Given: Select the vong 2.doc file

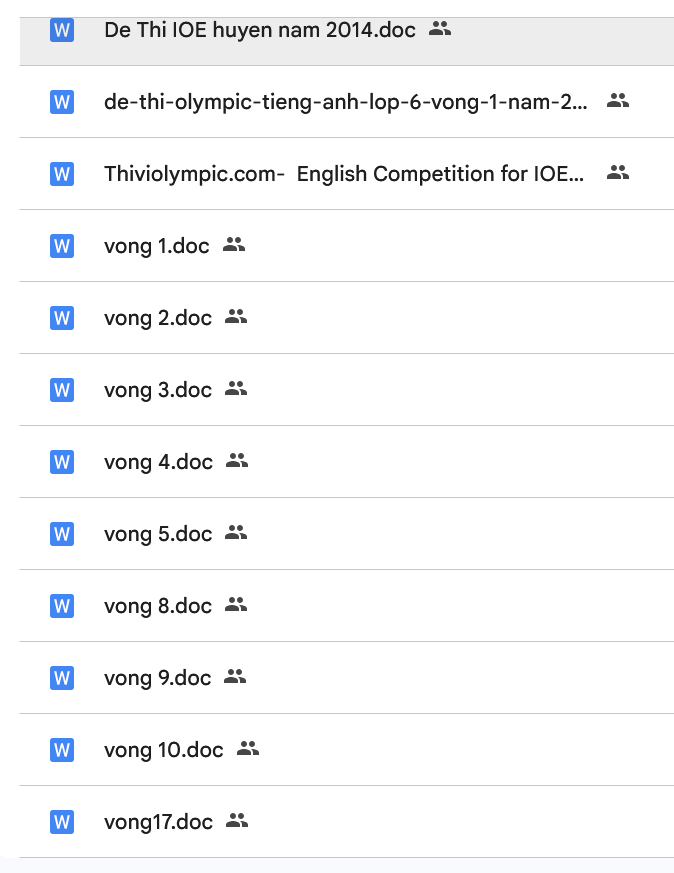Looking at the screenshot, I should [x=157, y=317].
